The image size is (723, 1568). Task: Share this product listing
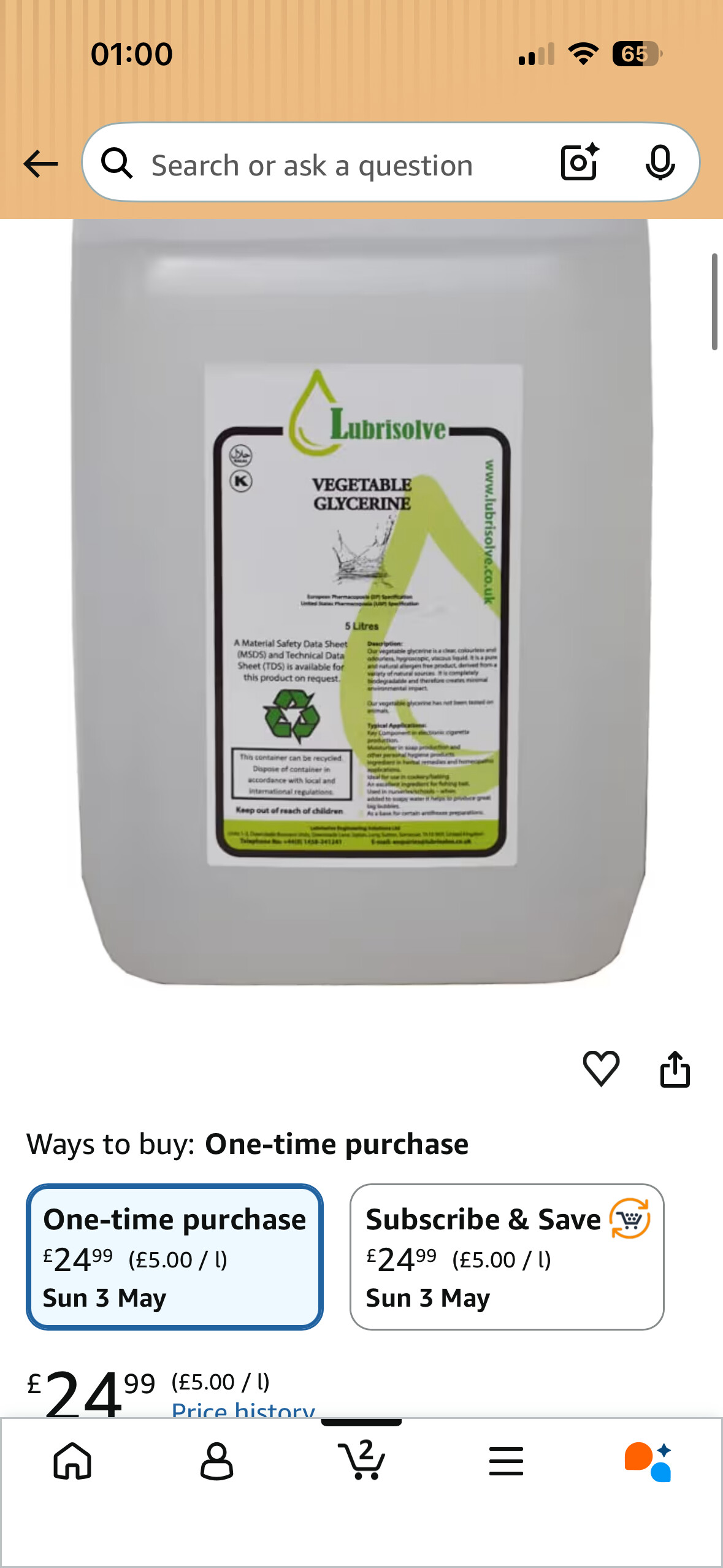[x=675, y=1069]
